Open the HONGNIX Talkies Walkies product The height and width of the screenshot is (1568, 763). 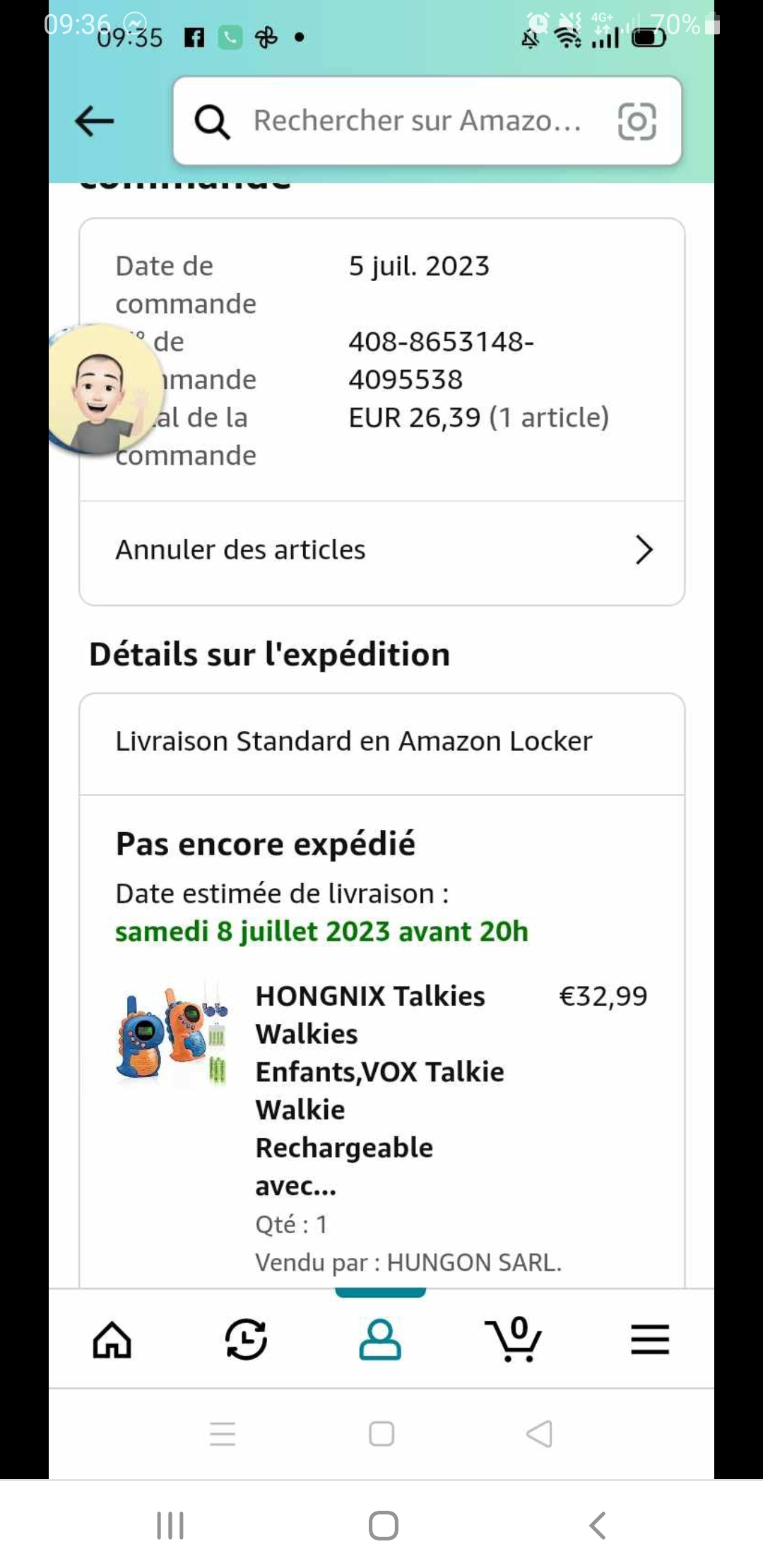click(379, 1090)
